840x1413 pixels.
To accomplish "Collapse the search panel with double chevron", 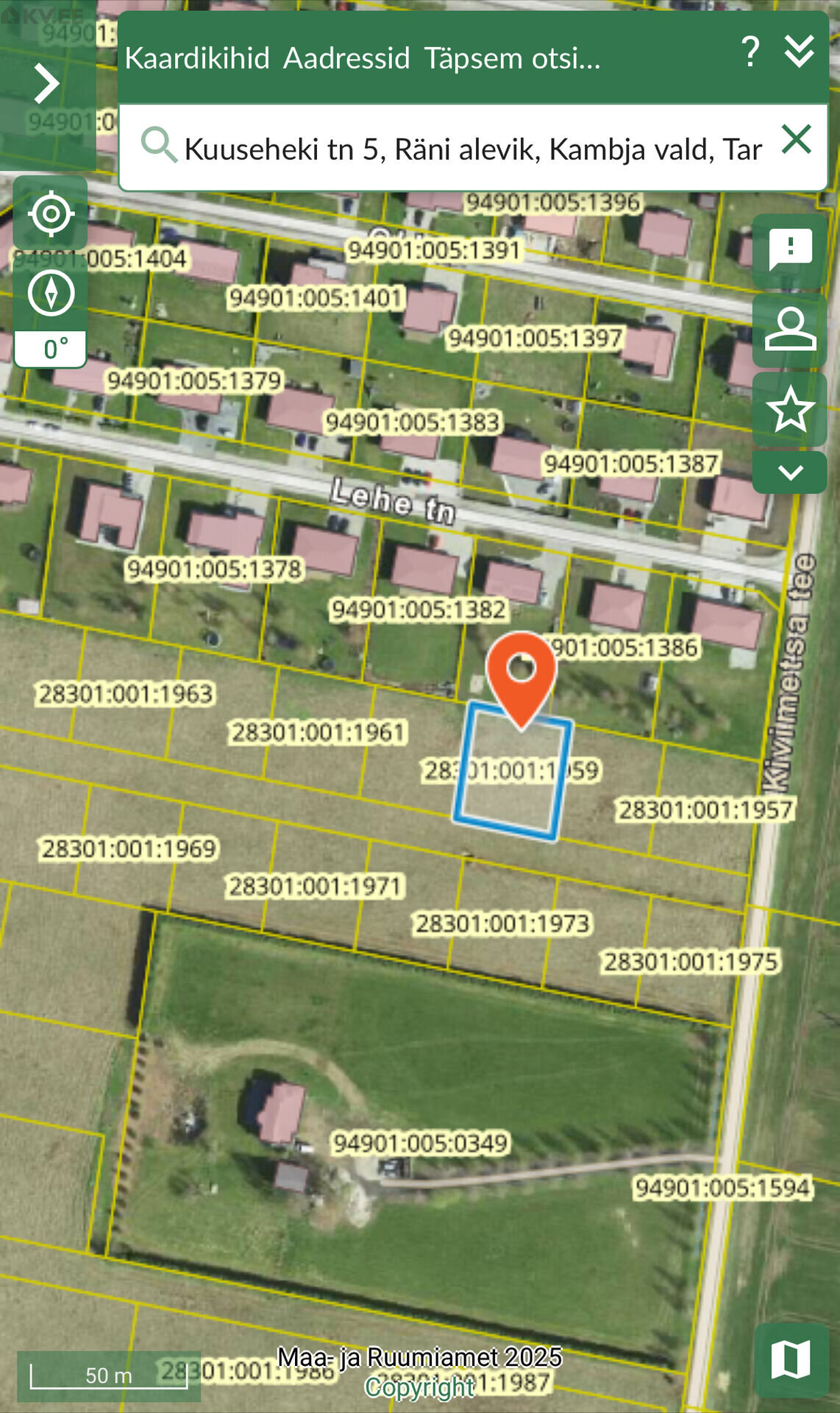I will [x=799, y=52].
